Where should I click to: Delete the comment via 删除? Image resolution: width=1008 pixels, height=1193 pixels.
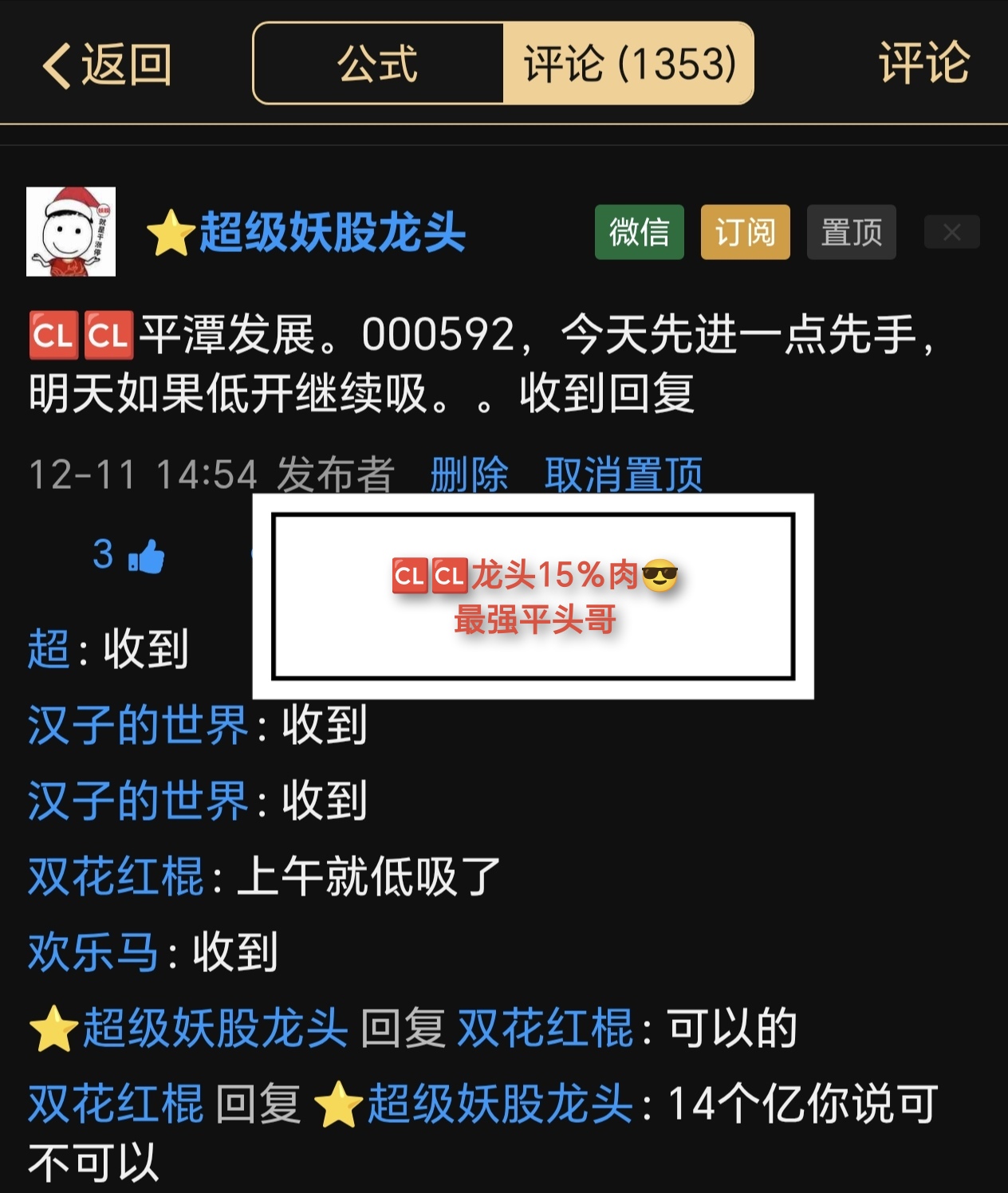pyautogui.click(x=469, y=474)
